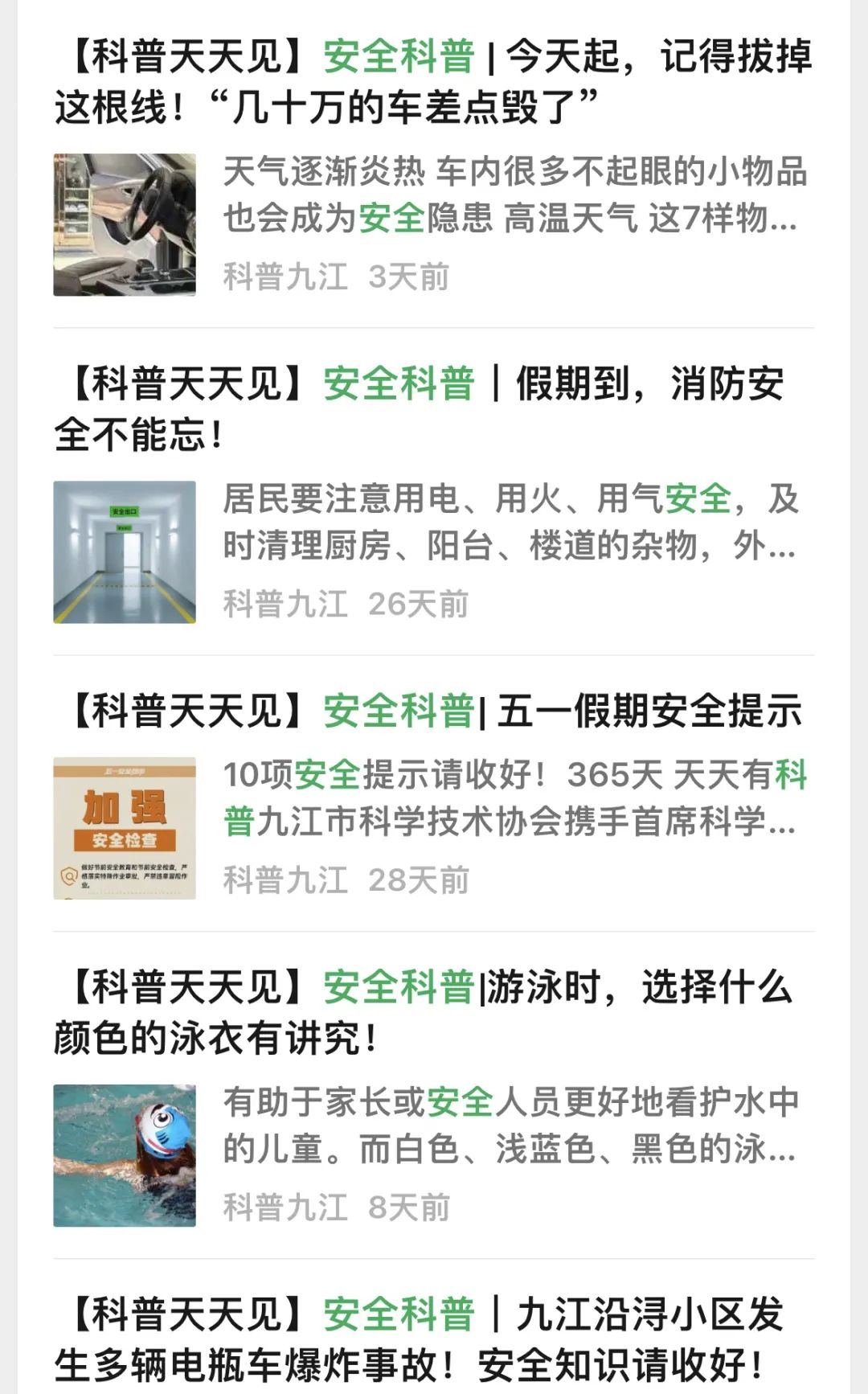Open the article about unplugging the car cable
Viewport: 868px width, 1394px height.
(x=434, y=82)
